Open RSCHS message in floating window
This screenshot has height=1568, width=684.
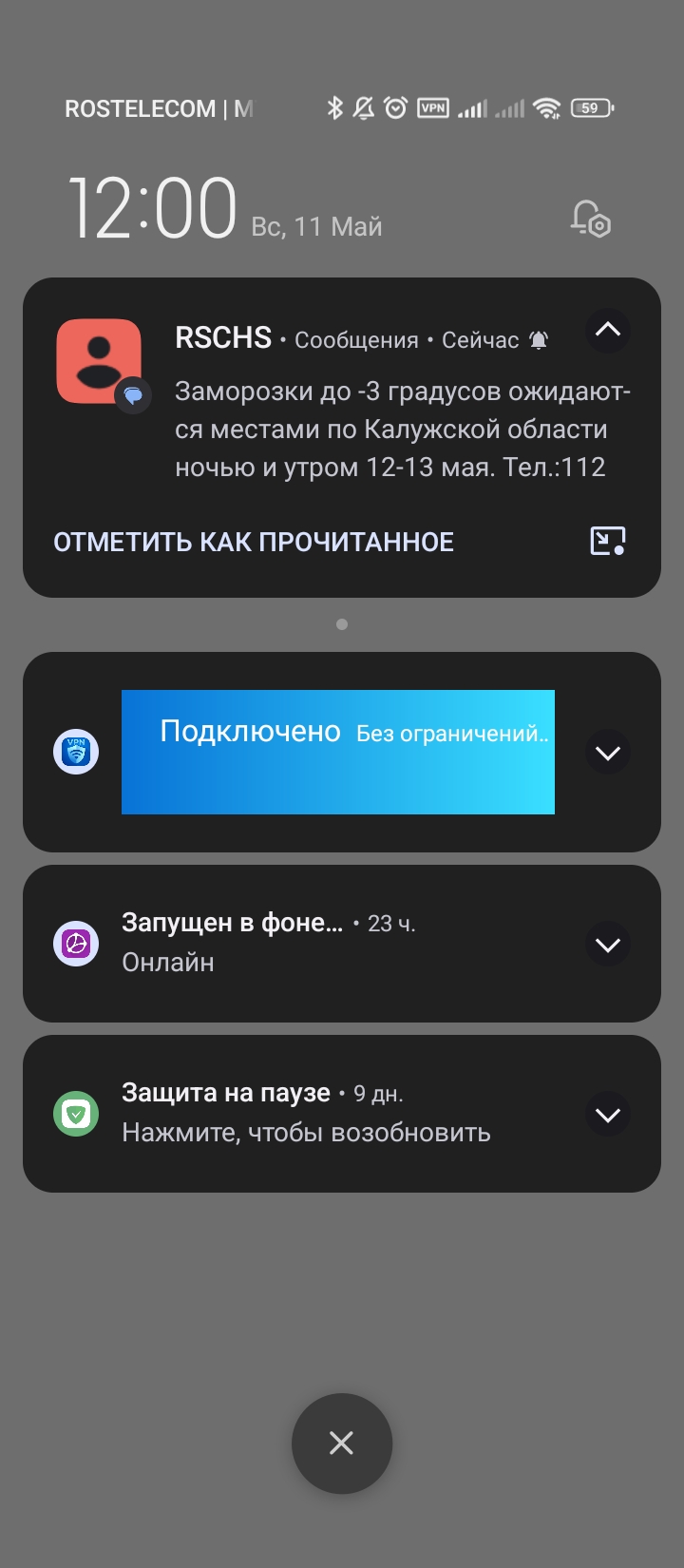608,541
